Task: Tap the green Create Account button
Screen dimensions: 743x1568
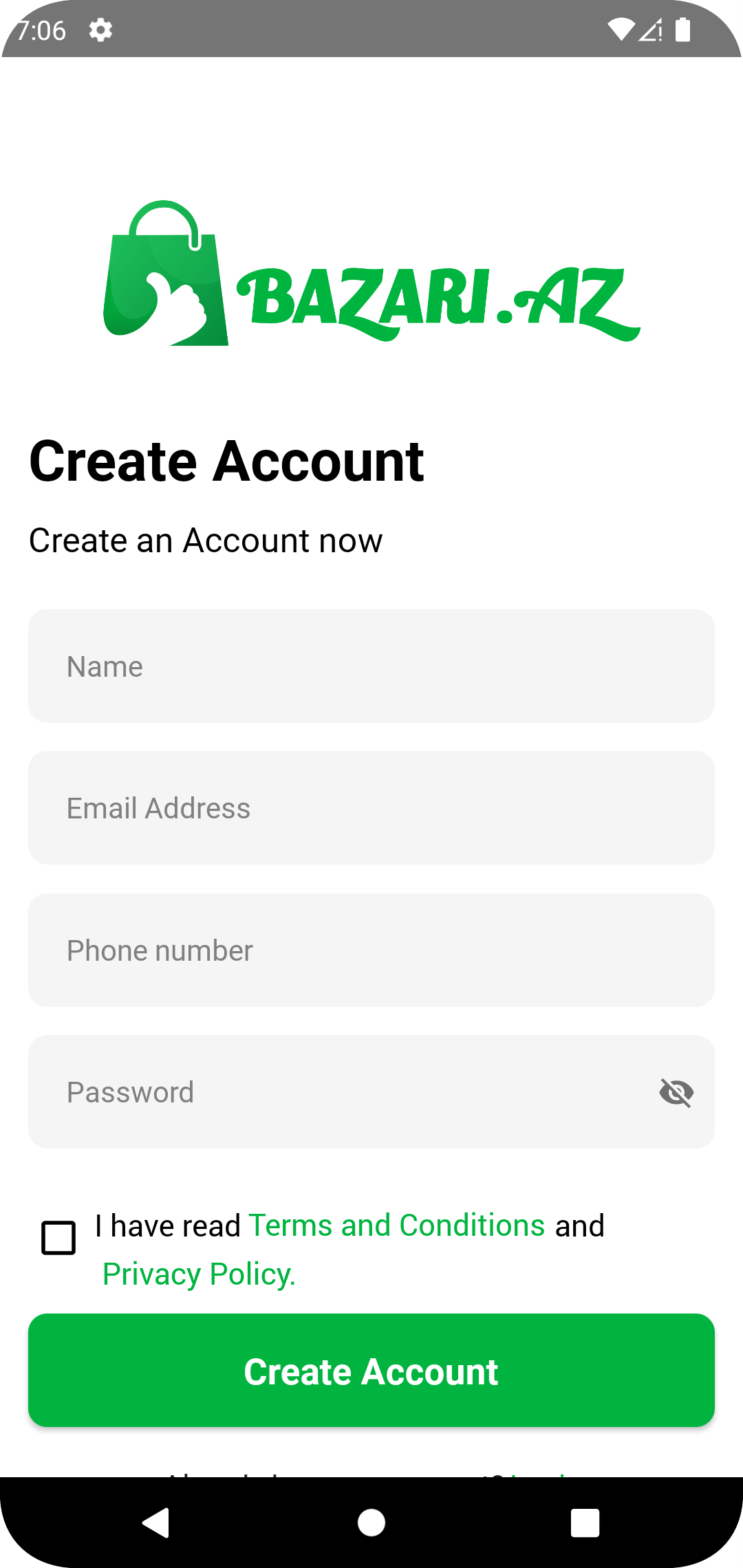Action: (x=371, y=1371)
